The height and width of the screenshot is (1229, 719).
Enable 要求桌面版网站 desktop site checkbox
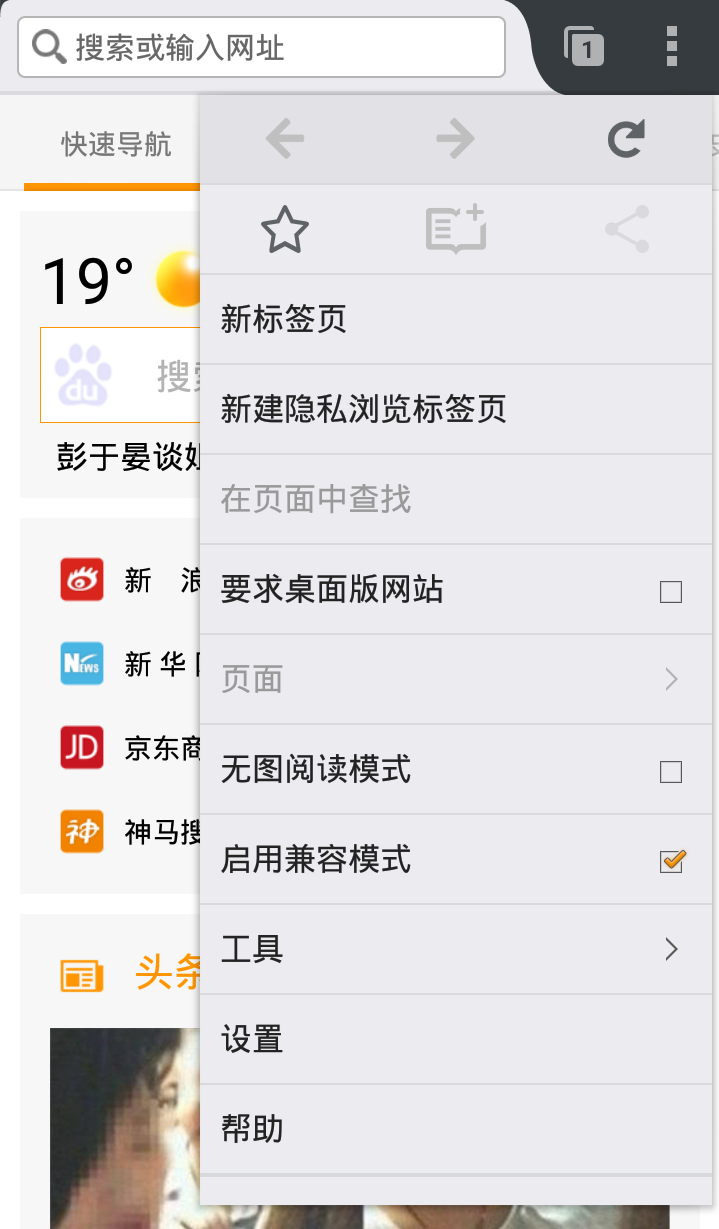tap(671, 592)
